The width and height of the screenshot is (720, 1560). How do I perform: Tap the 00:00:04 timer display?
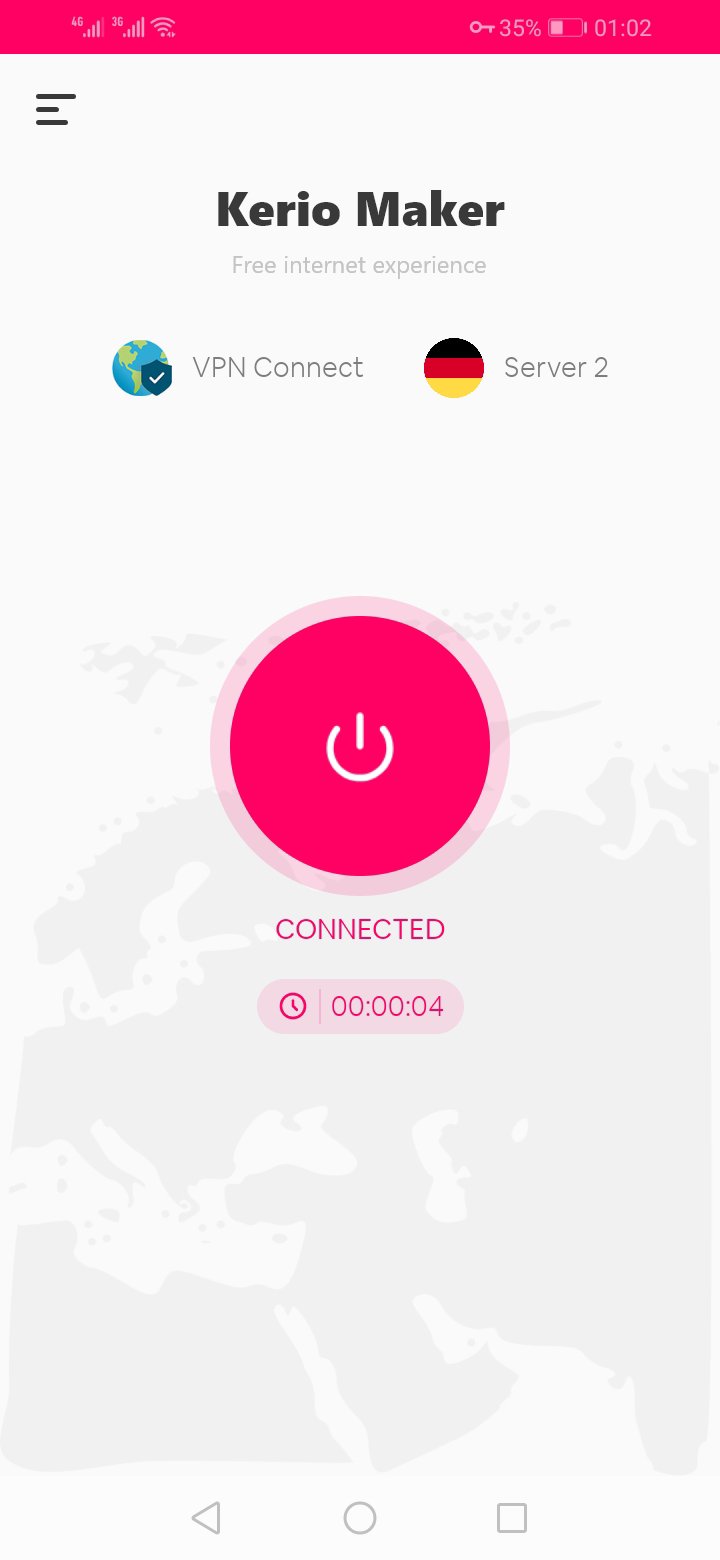387,1006
